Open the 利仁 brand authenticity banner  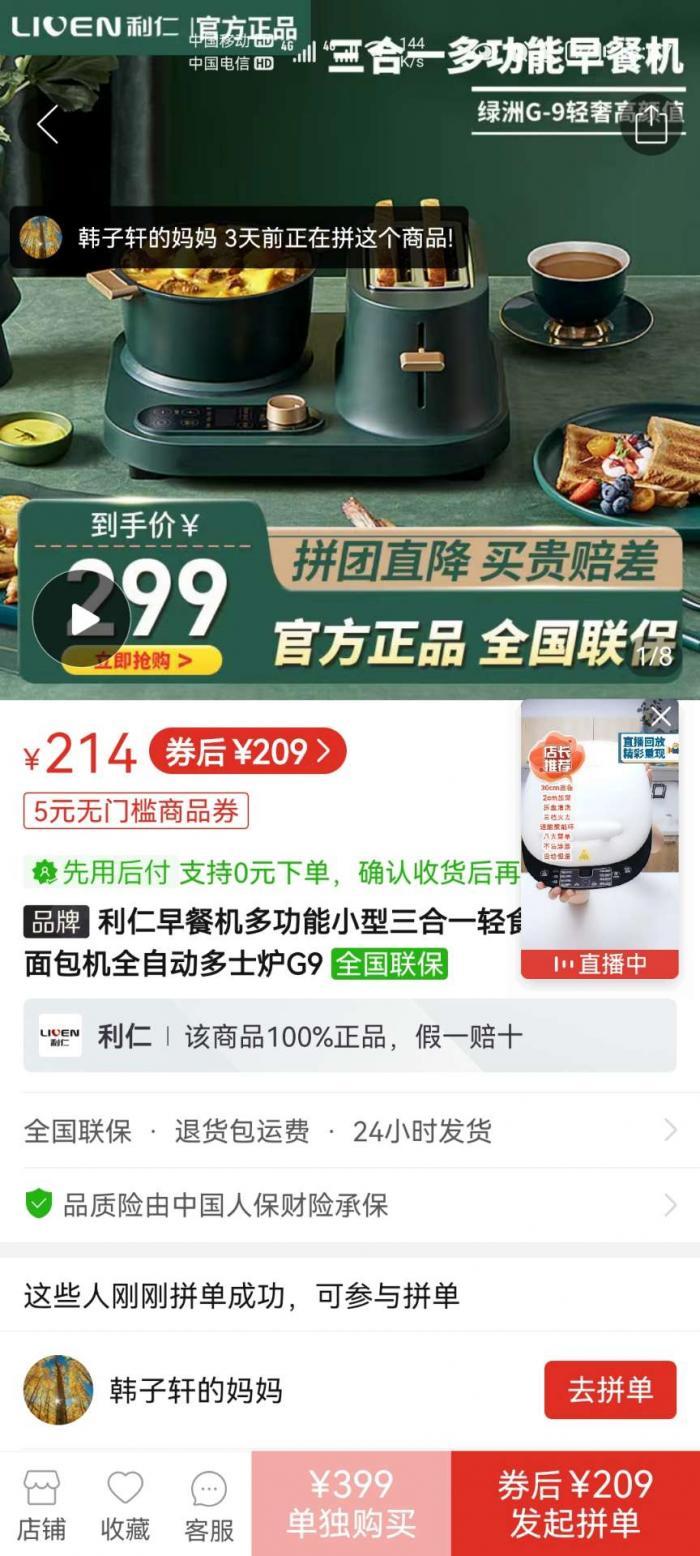coord(349,1036)
